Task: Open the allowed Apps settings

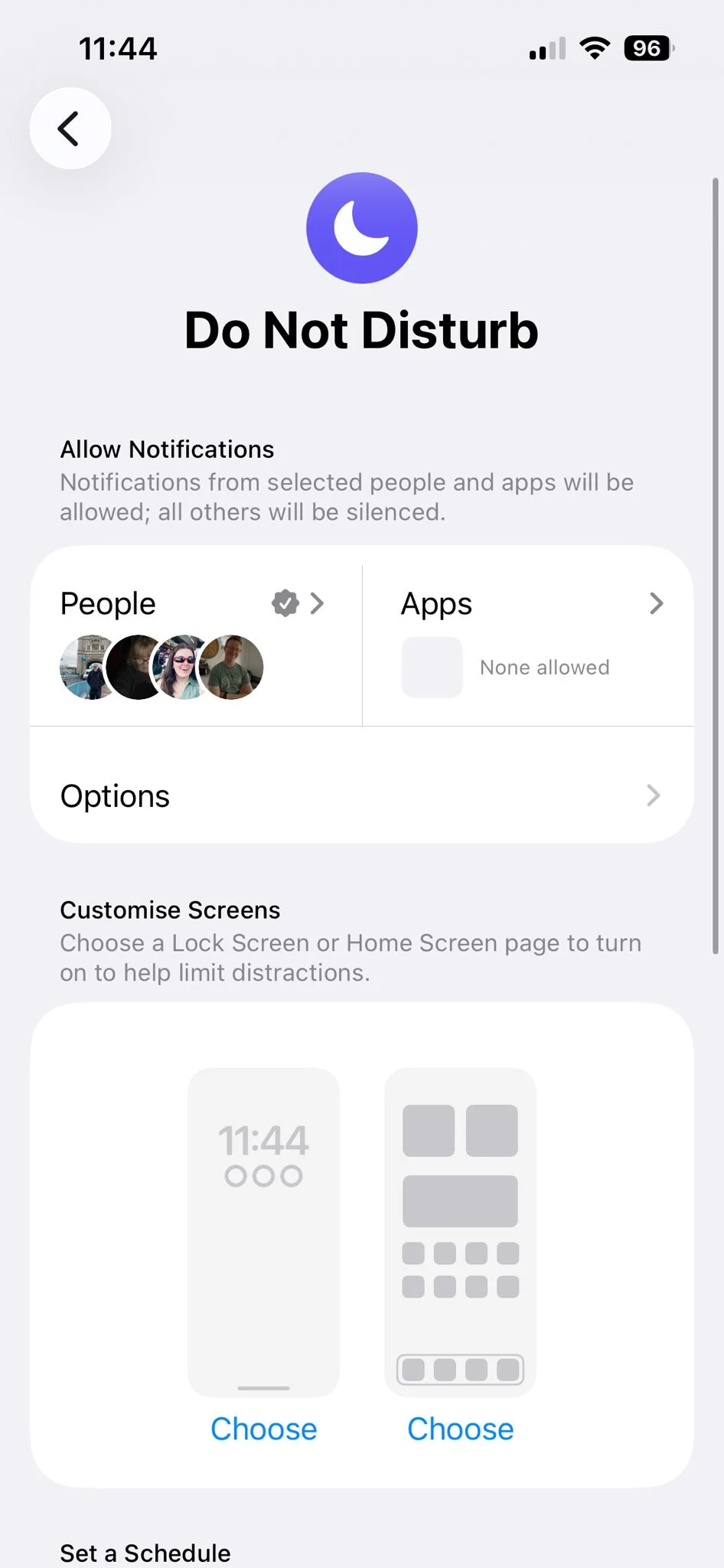Action: pos(528,635)
